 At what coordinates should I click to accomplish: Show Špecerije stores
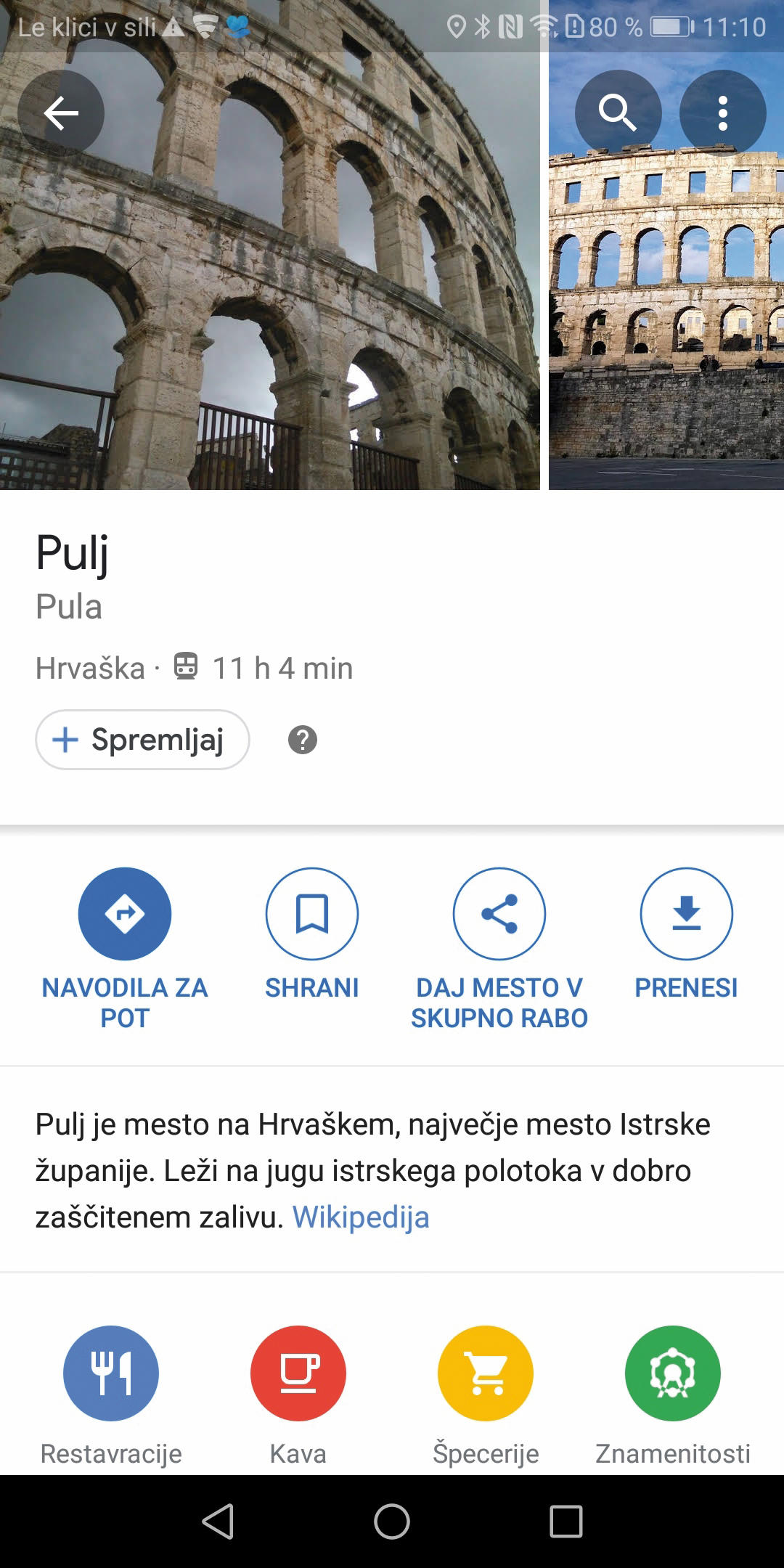click(x=486, y=1373)
